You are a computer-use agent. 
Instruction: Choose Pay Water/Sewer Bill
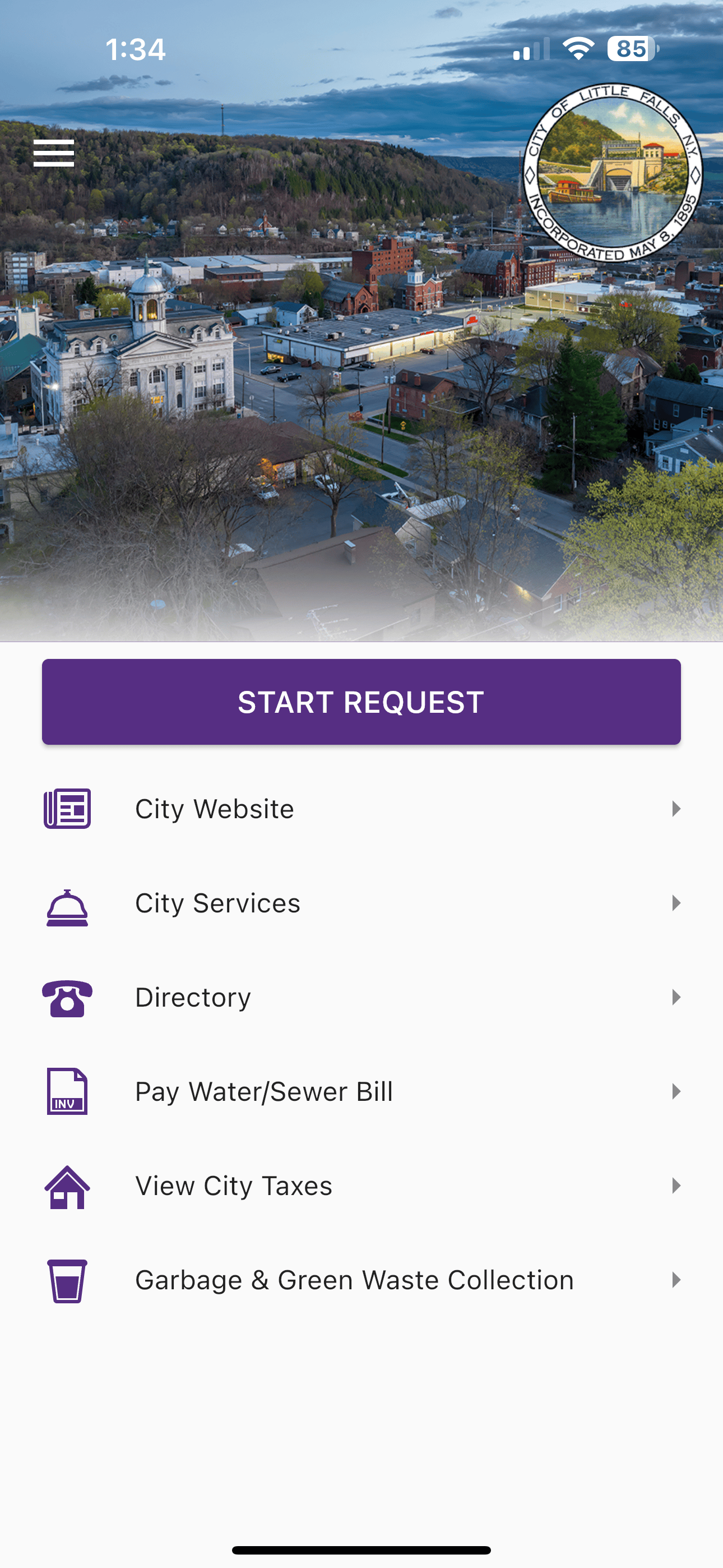coord(361,1092)
